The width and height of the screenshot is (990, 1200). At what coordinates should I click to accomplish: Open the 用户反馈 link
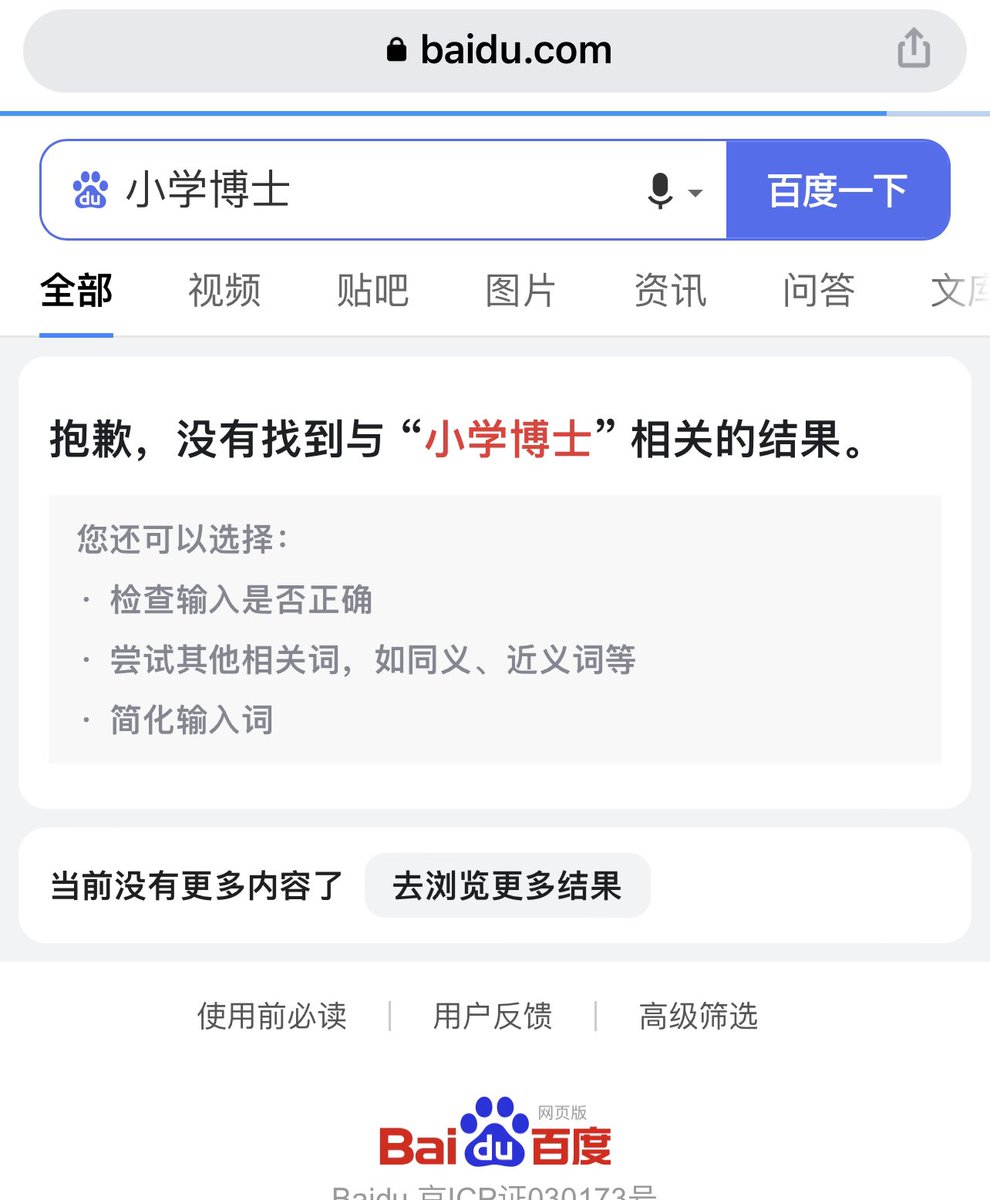click(492, 1016)
